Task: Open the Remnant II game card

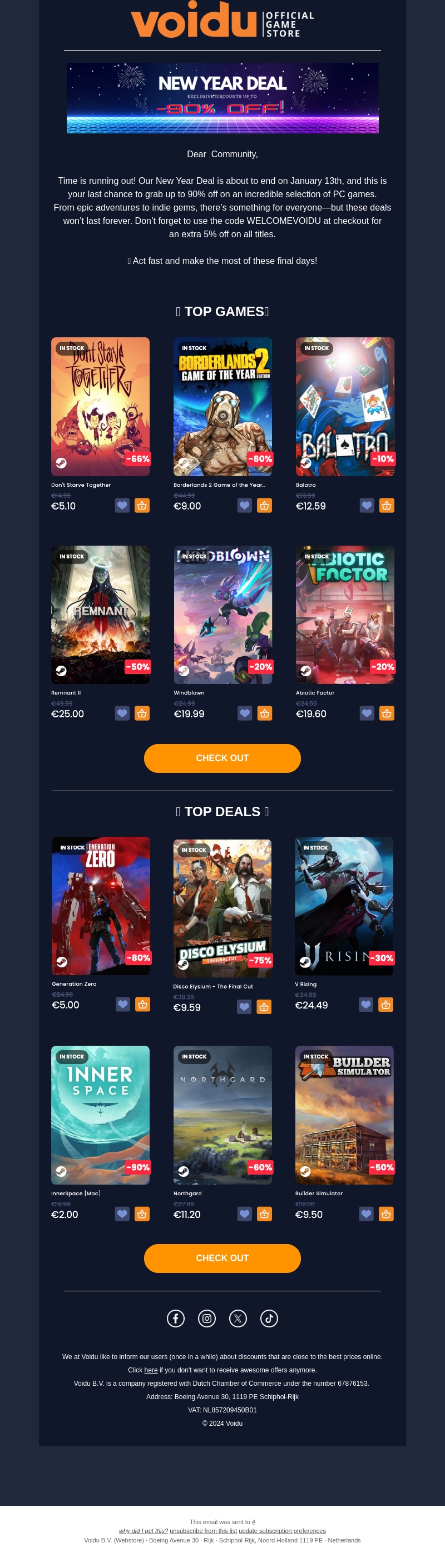Action: click(x=100, y=614)
